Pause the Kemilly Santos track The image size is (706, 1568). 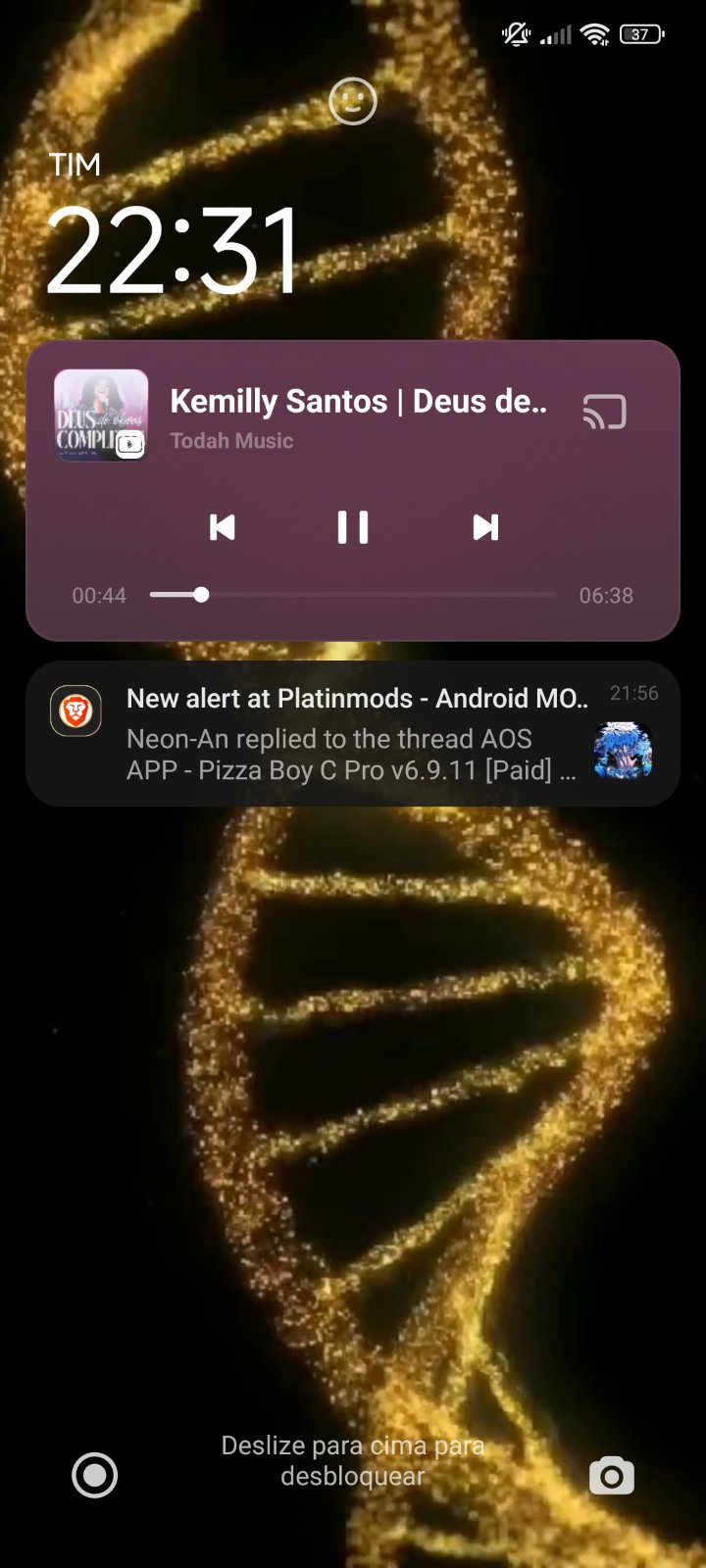(x=353, y=527)
